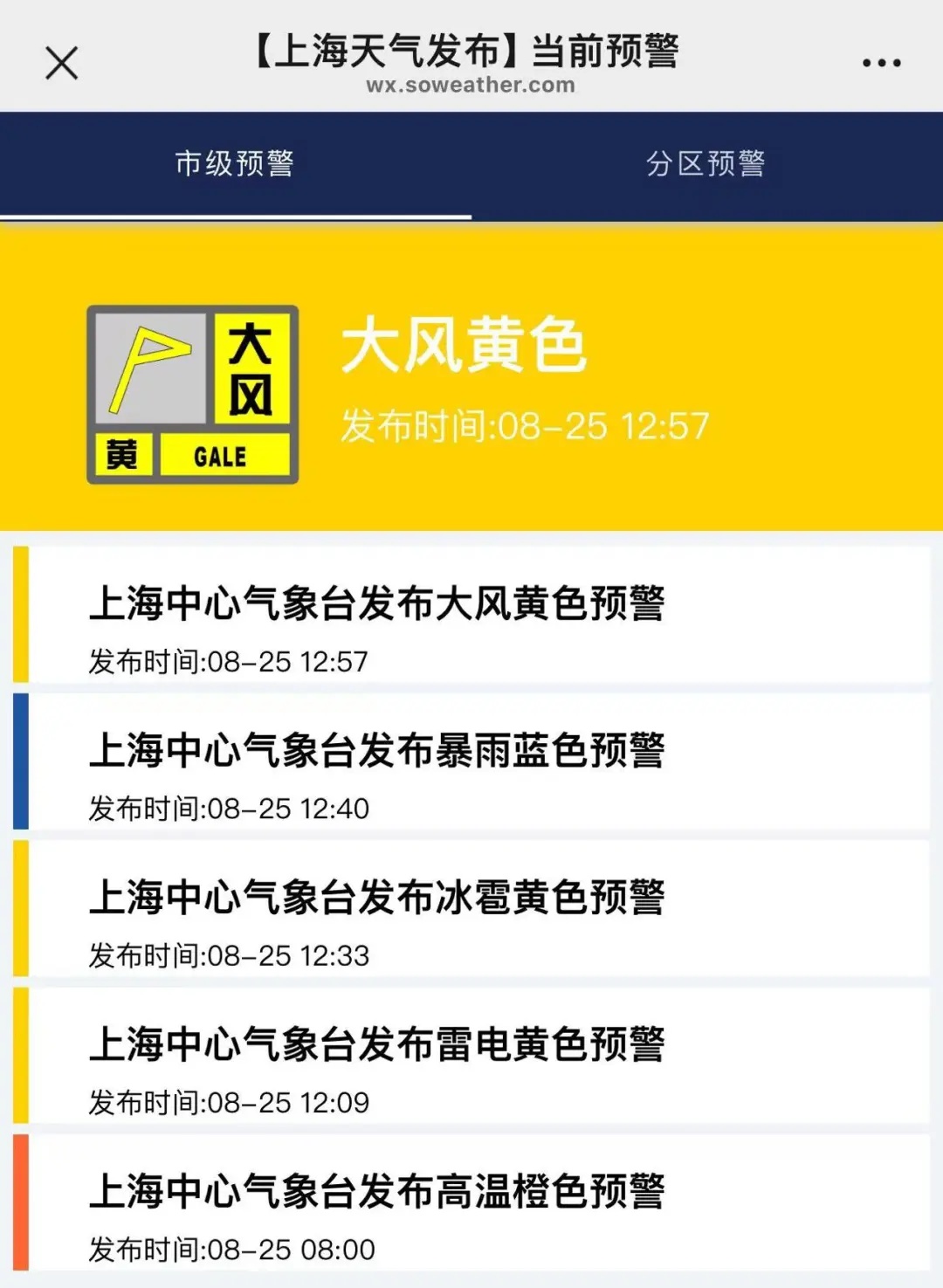This screenshot has height=1288, width=943.
Task: Click the wx.soweather.com address text
Action: coord(471,86)
